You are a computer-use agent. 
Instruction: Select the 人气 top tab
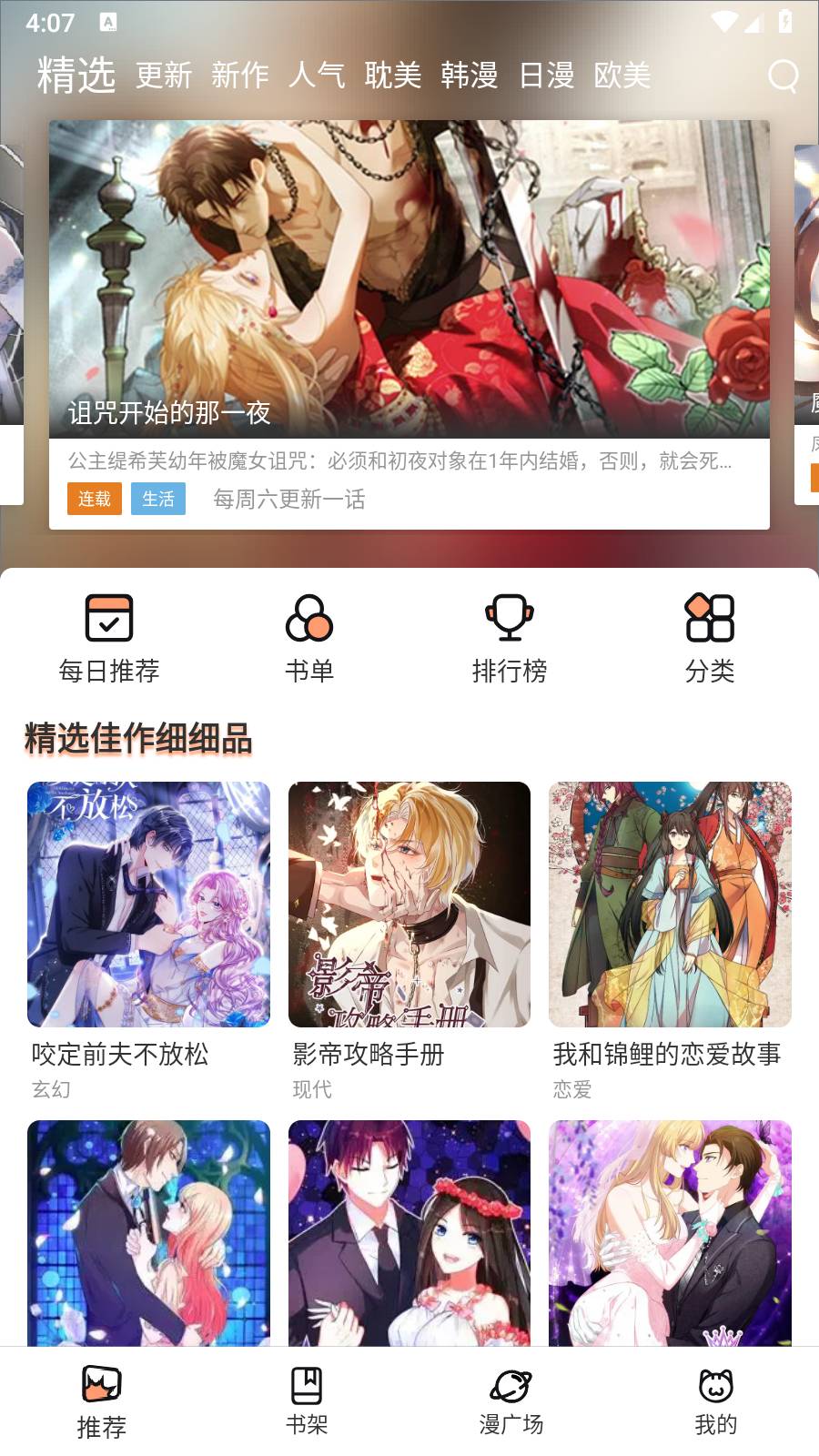[x=317, y=76]
